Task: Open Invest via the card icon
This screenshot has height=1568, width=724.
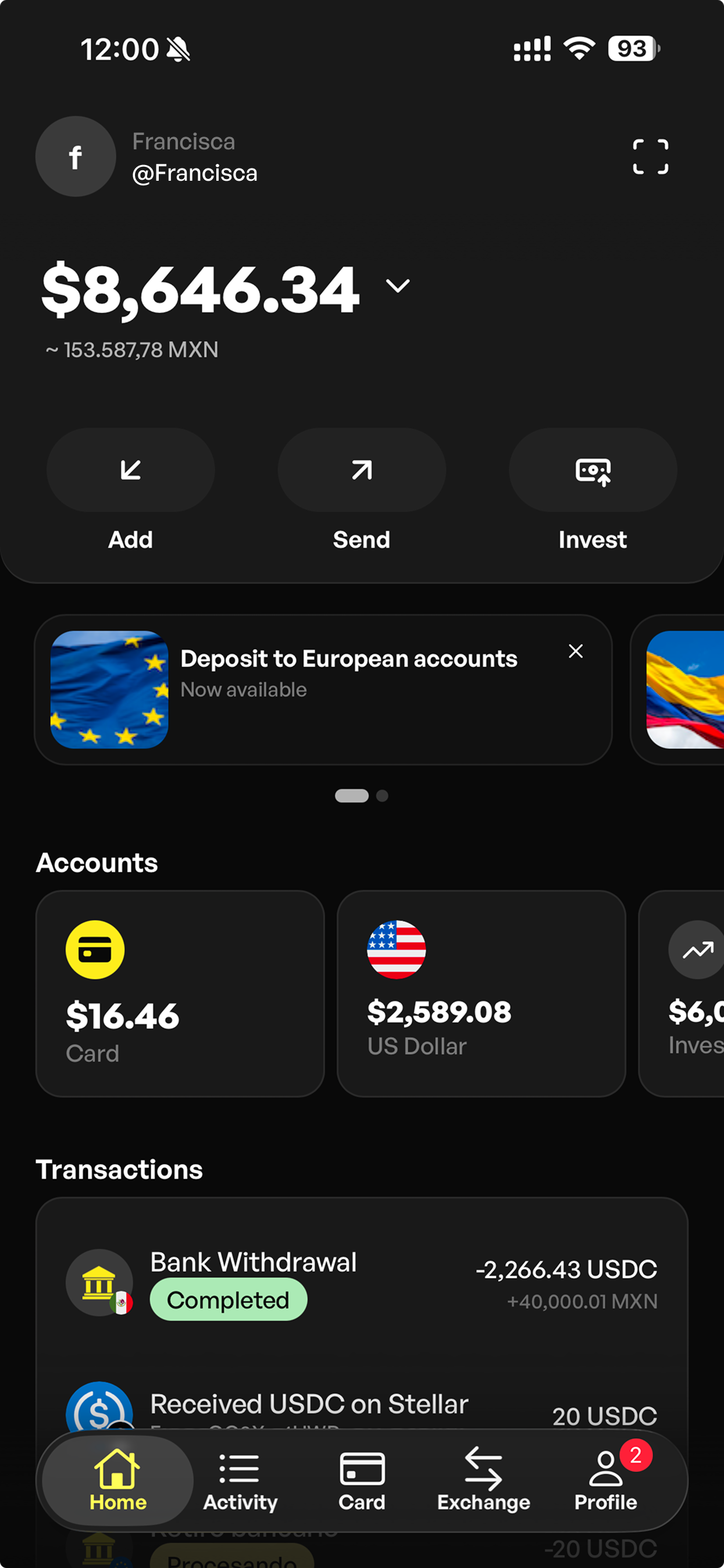Action: pos(592,470)
